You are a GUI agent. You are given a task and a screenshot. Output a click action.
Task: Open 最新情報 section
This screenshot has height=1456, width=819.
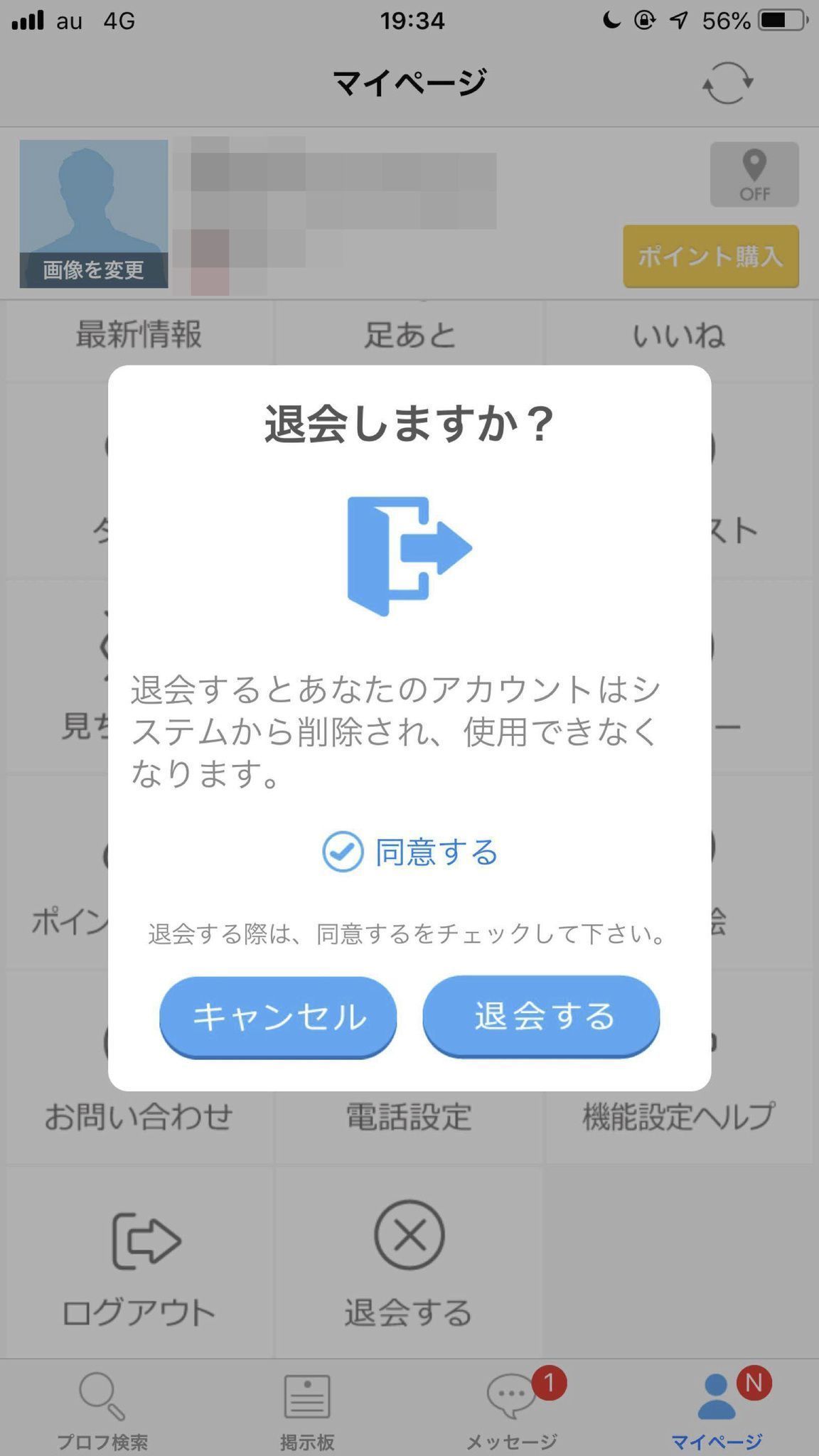tap(139, 334)
